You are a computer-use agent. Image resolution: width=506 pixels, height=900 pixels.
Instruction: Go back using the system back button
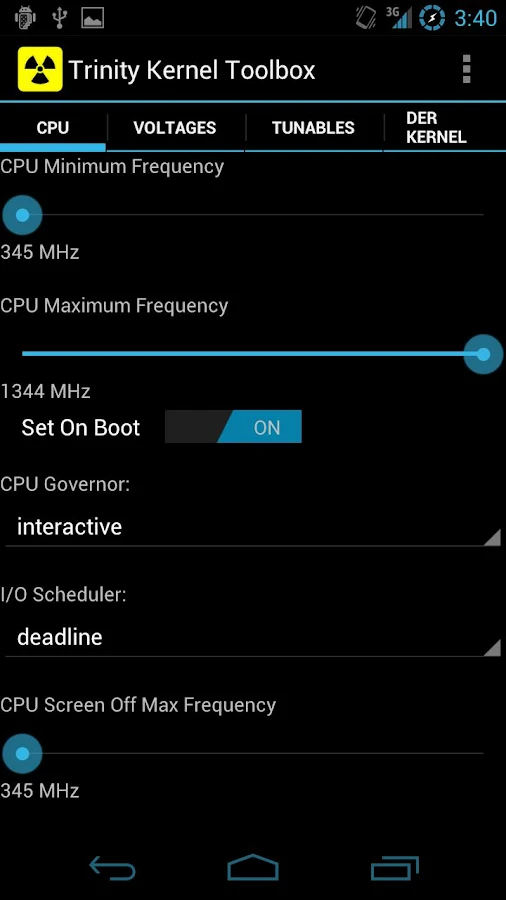[x=112, y=867]
